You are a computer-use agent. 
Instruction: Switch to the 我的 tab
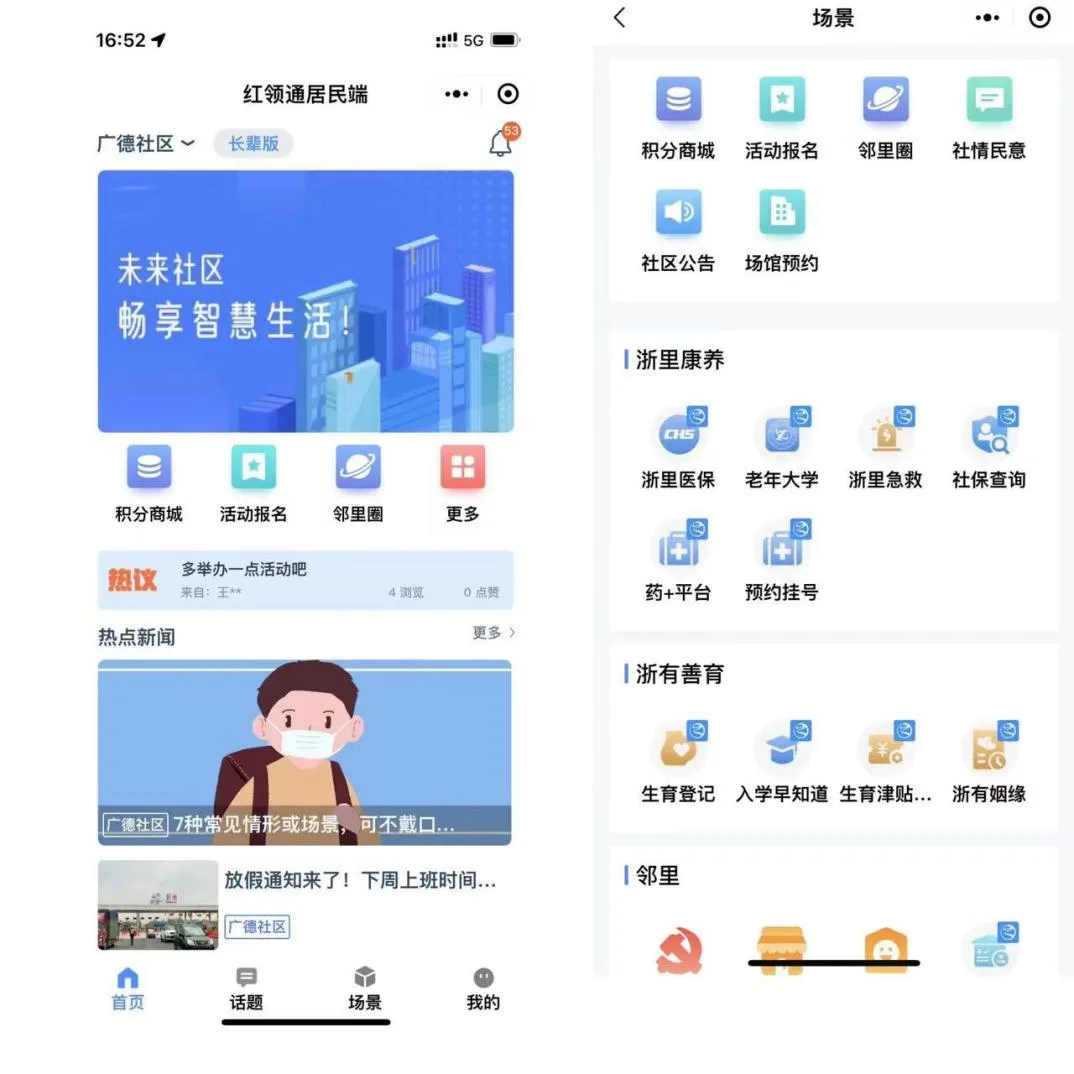click(x=483, y=988)
